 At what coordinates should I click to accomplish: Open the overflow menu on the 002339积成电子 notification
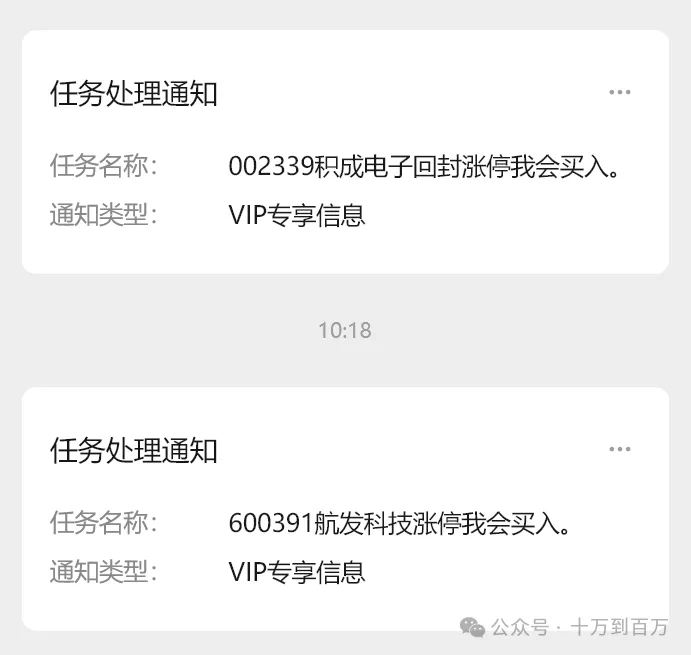619,93
